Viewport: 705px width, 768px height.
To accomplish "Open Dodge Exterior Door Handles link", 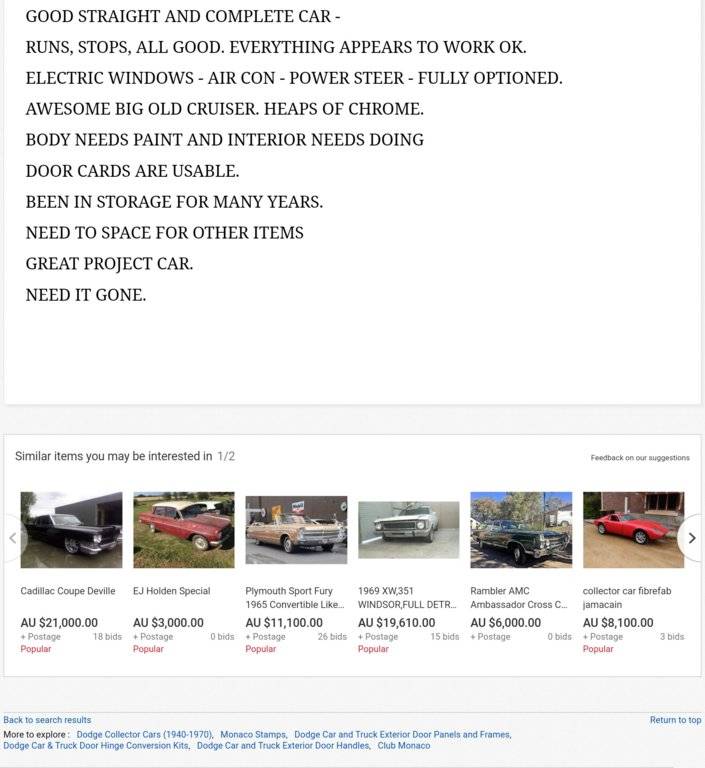I will (283, 746).
